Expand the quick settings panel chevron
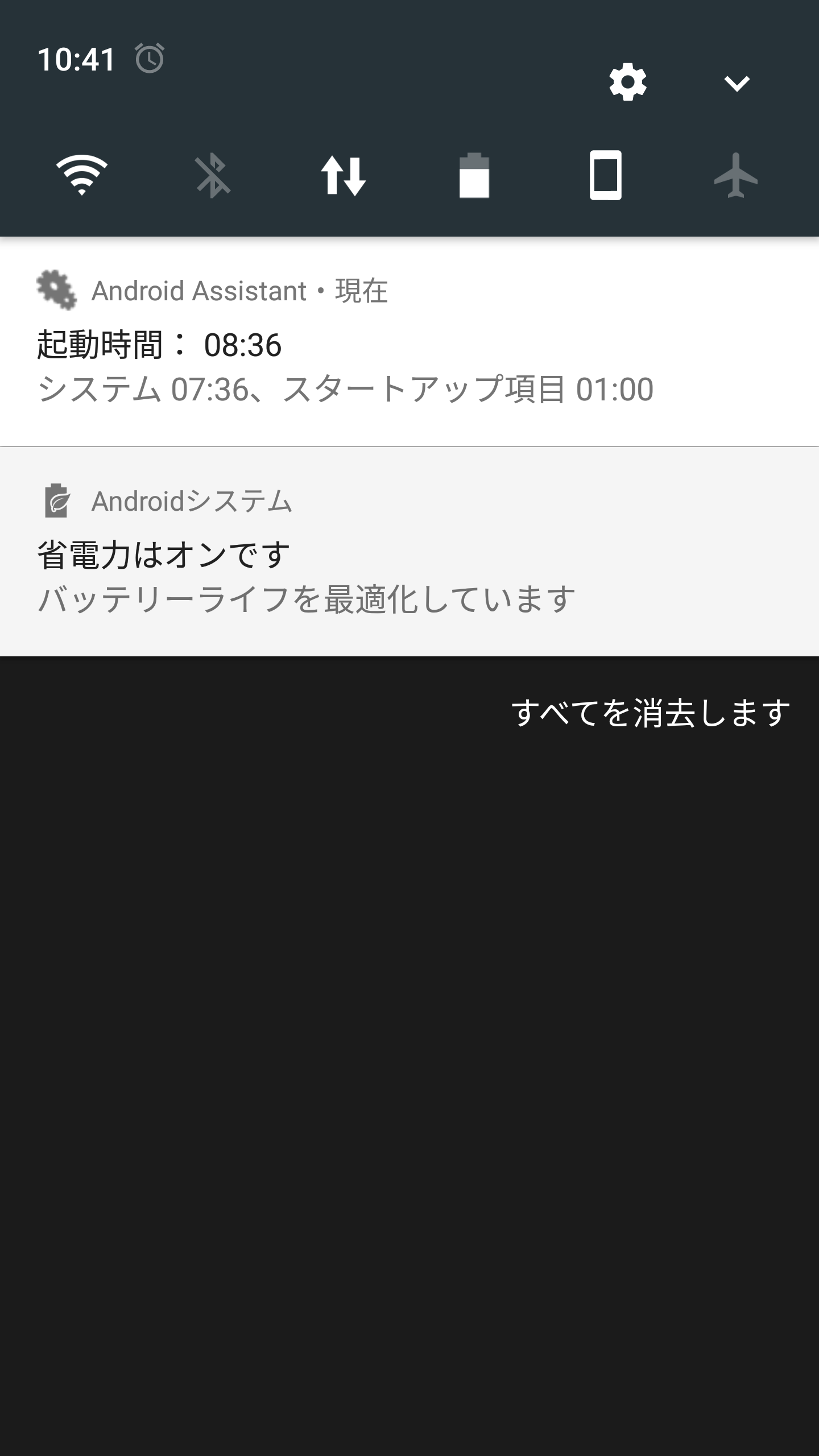The height and width of the screenshot is (1456, 819). click(737, 84)
